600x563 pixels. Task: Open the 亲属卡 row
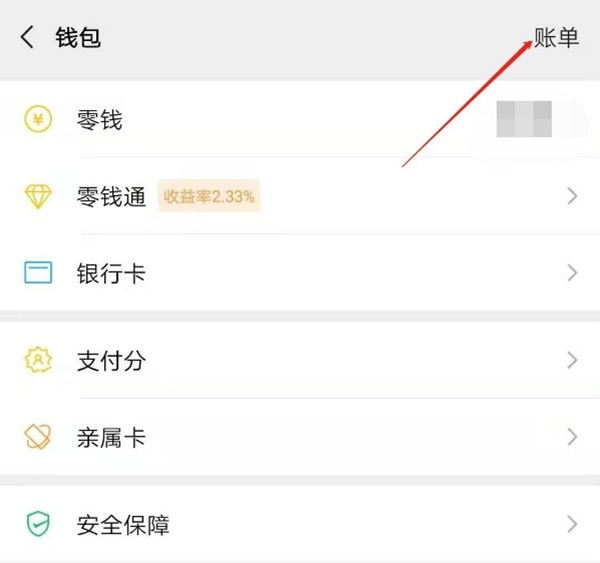click(300, 437)
